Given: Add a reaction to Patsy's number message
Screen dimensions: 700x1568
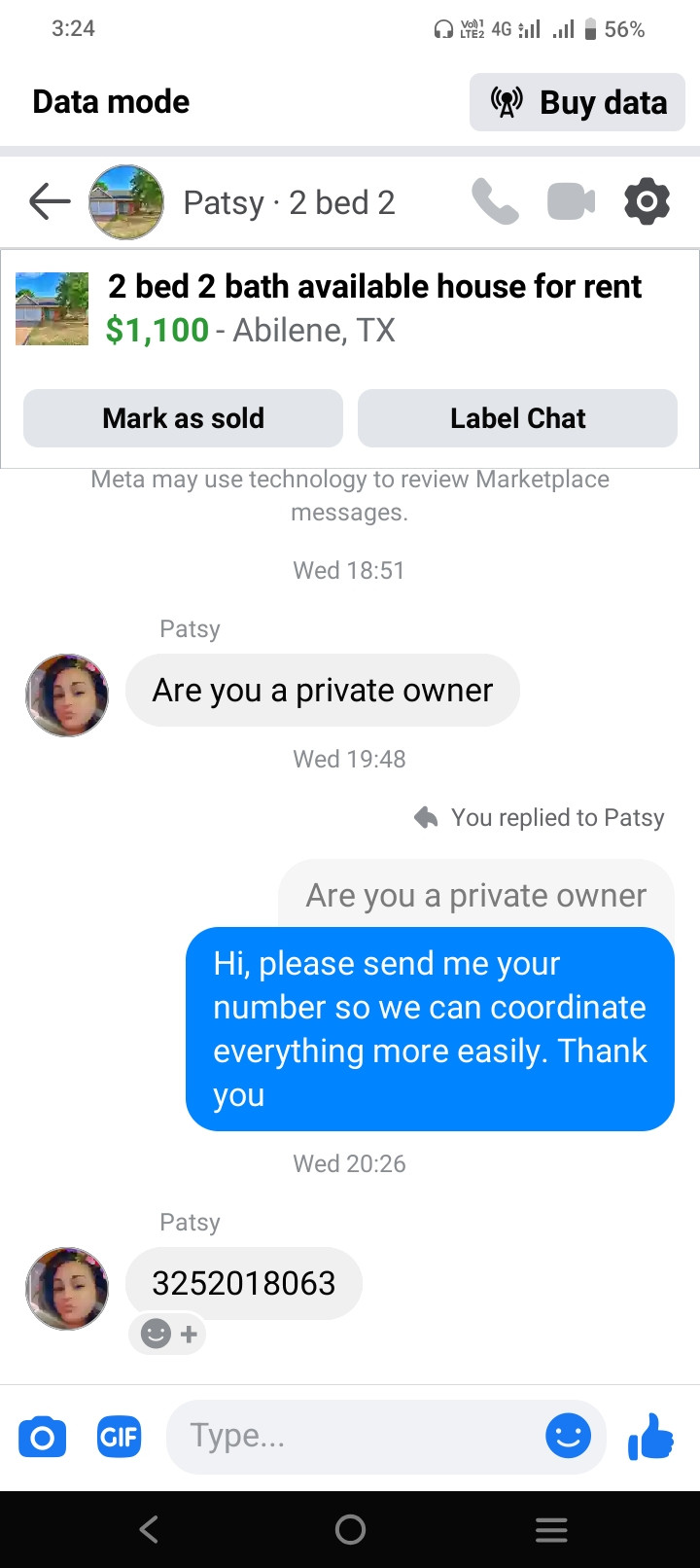Looking at the screenshot, I should [x=168, y=1334].
